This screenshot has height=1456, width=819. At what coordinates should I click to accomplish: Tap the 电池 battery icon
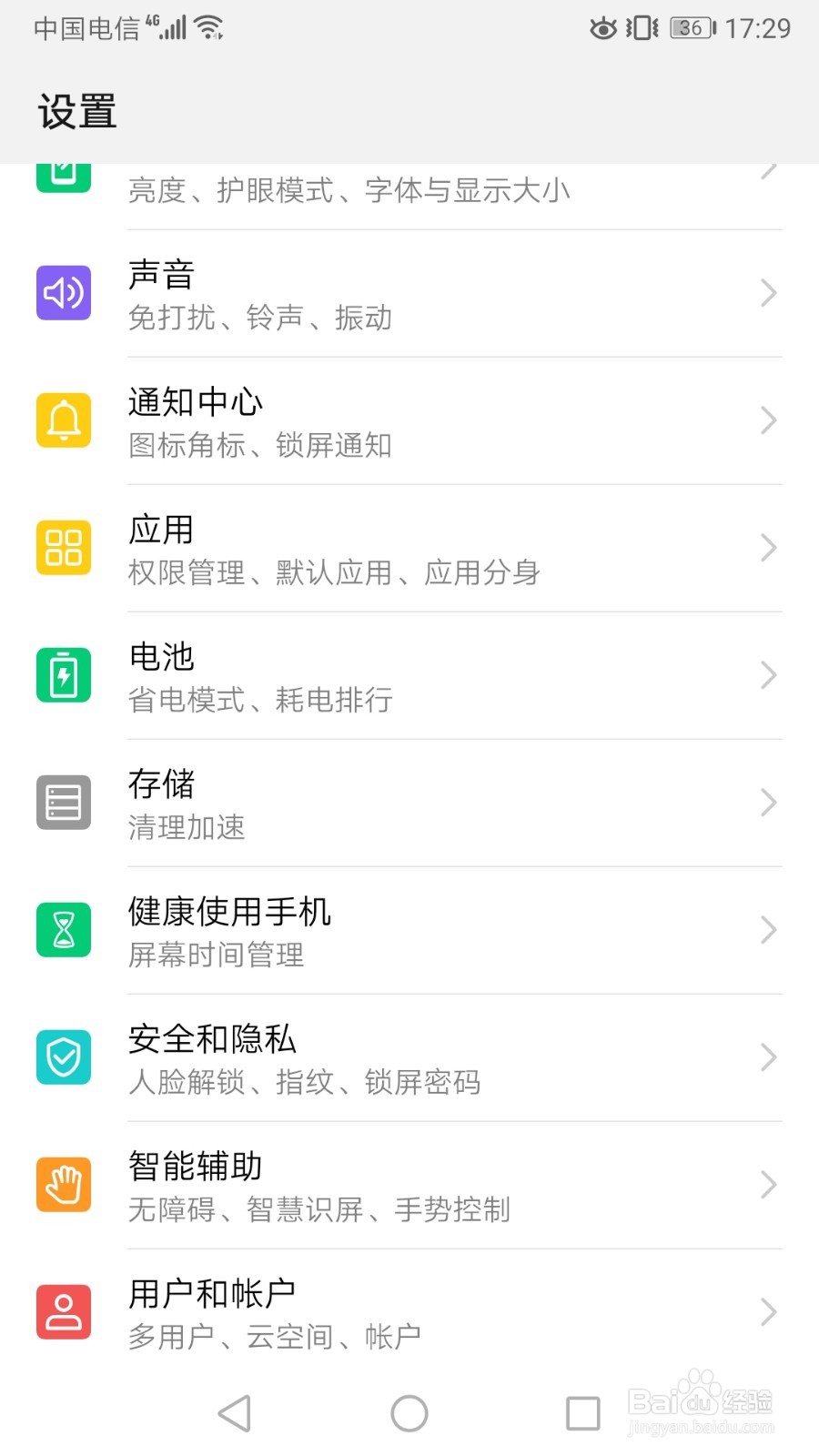pyautogui.click(x=63, y=674)
